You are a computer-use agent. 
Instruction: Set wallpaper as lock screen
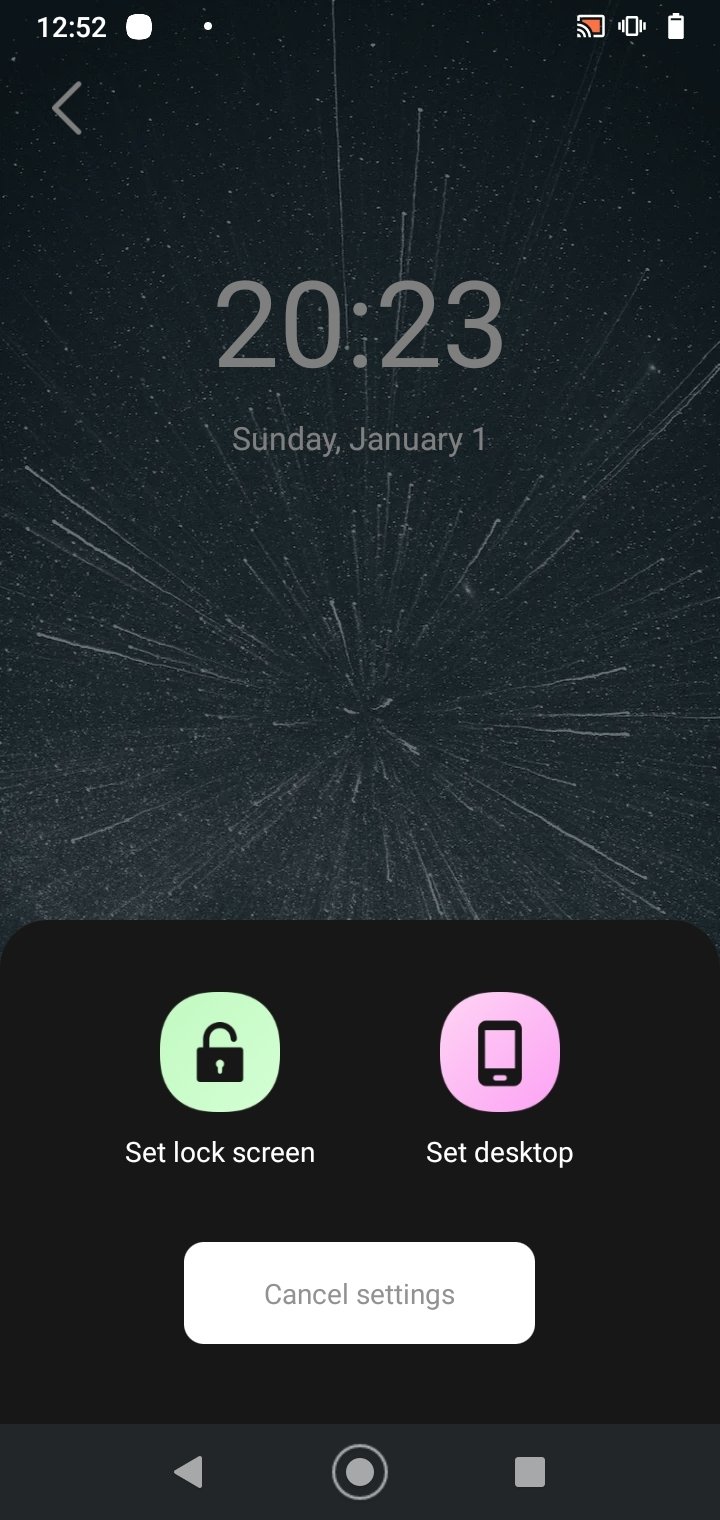point(220,1052)
